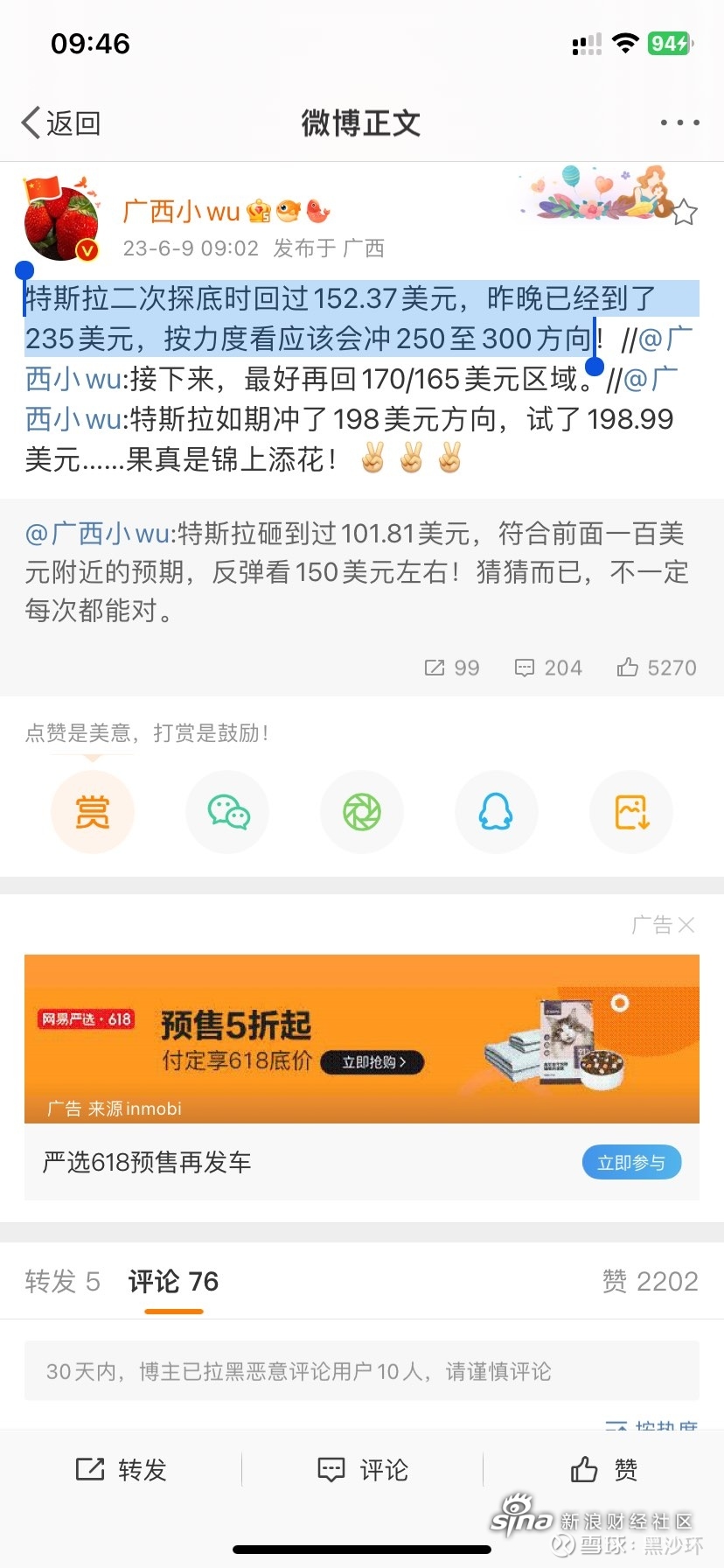Screen dimensions: 724x1568
Task: Save post as image
Action: [631, 813]
